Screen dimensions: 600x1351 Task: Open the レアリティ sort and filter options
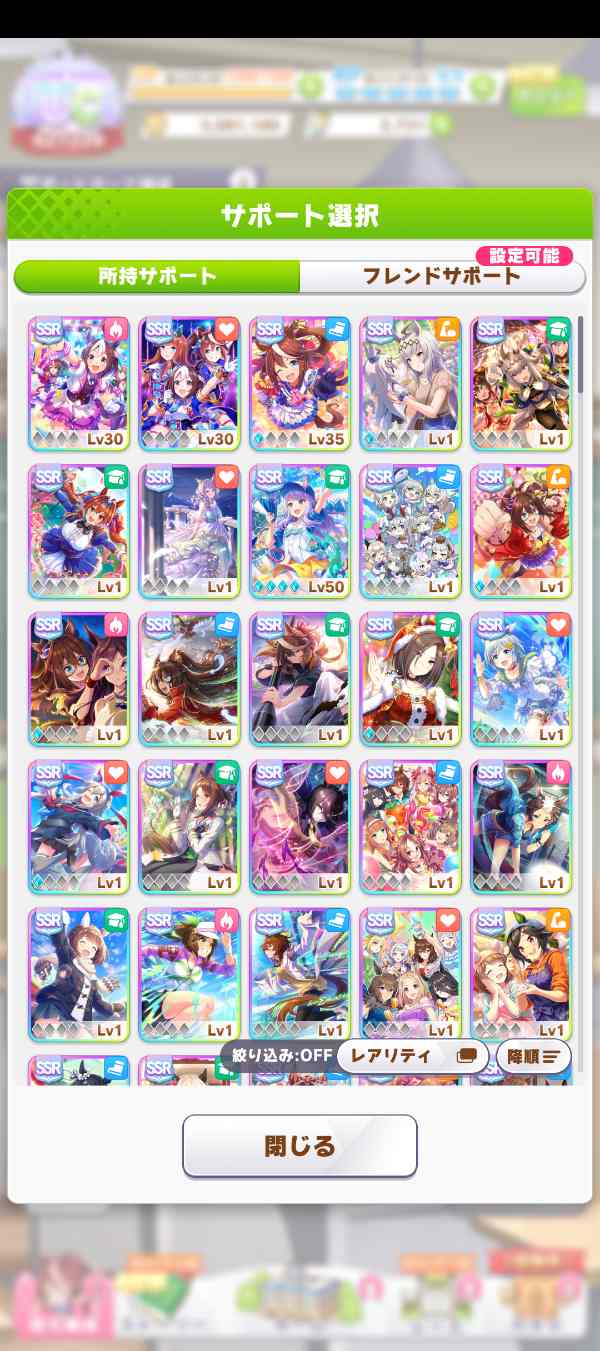(412, 1055)
